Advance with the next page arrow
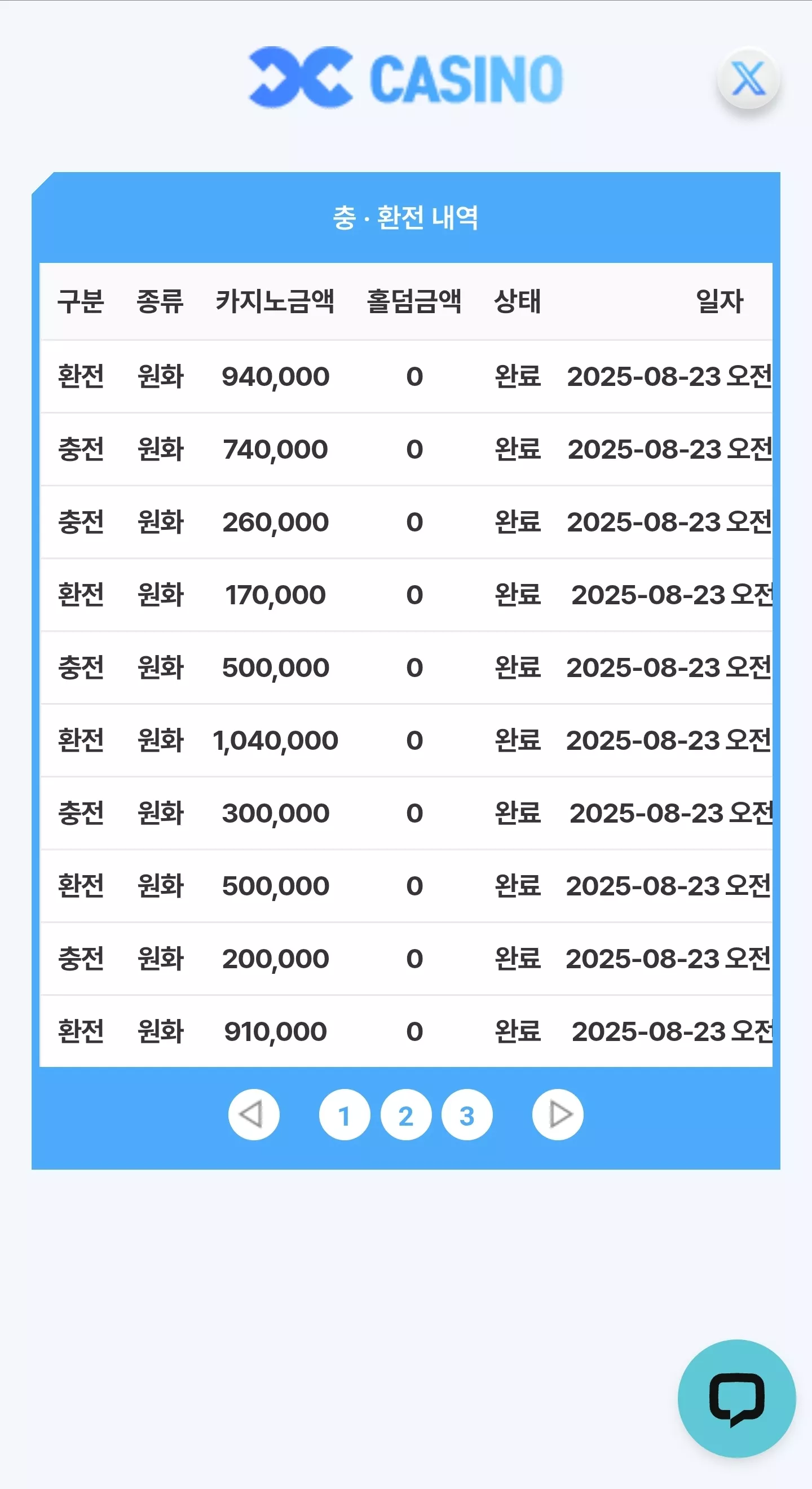 click(557, 1114)
